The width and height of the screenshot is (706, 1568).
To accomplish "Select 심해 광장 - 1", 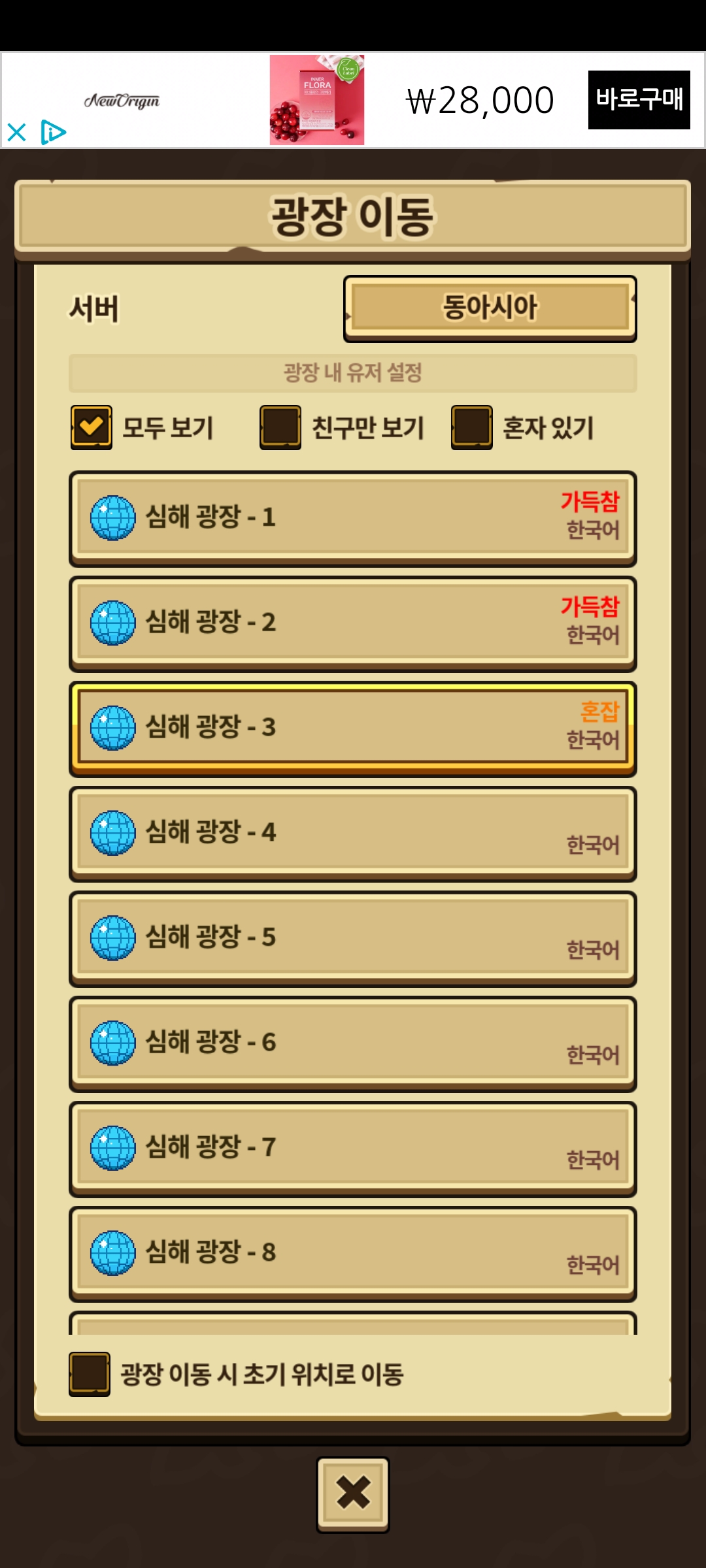I will coord(353,517).
